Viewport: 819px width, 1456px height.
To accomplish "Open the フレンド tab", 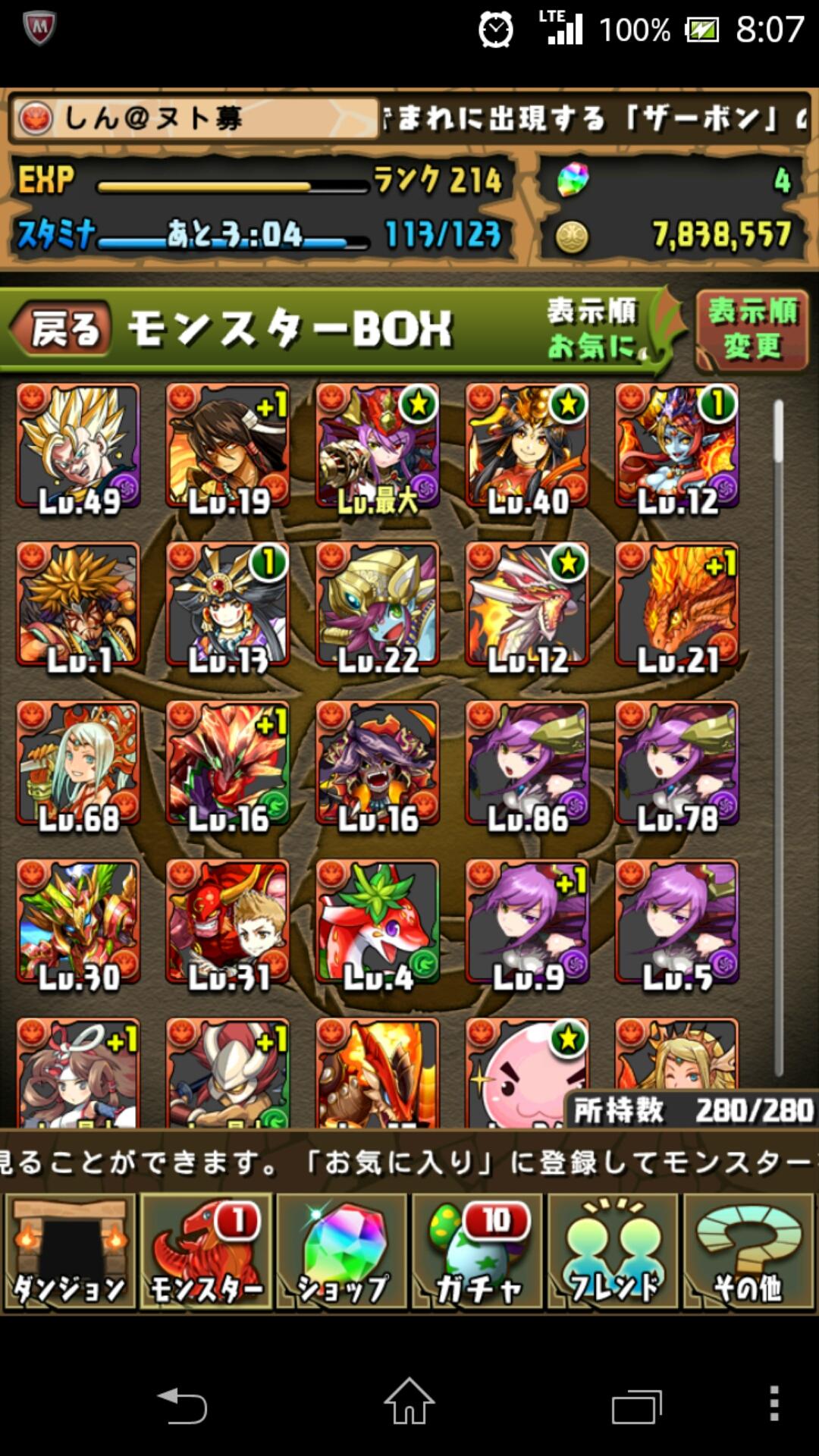I will click(613, 1251).
